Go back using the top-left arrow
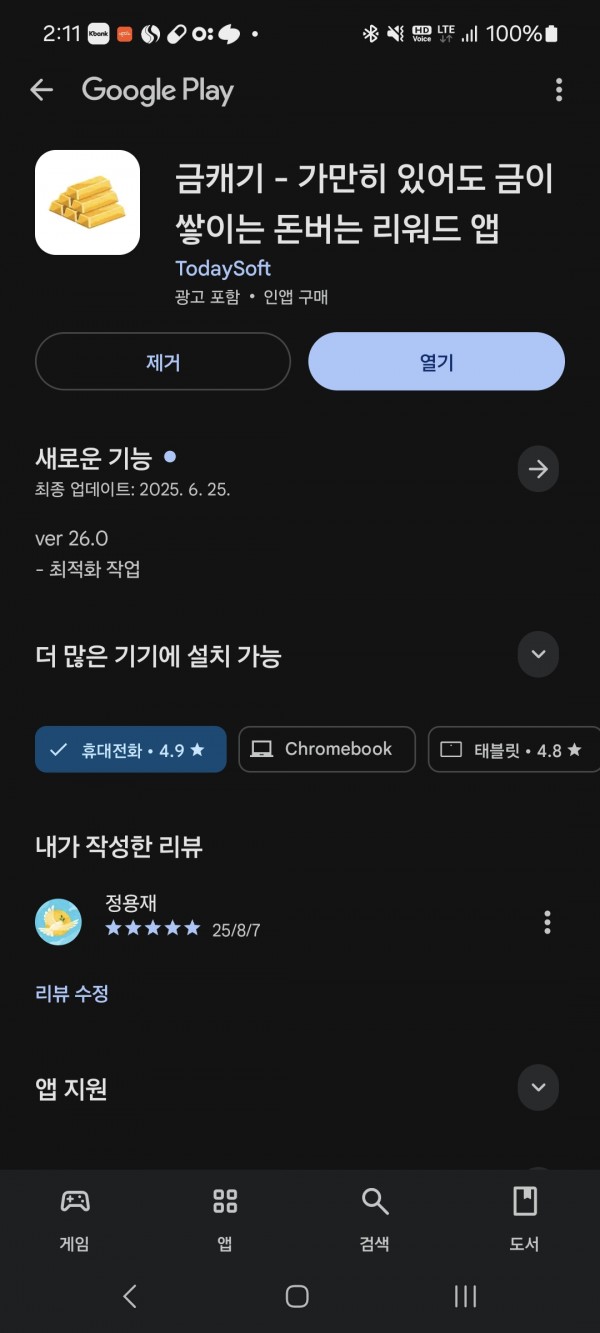This screenshot has width=600, height=1333. pos(41,90)
